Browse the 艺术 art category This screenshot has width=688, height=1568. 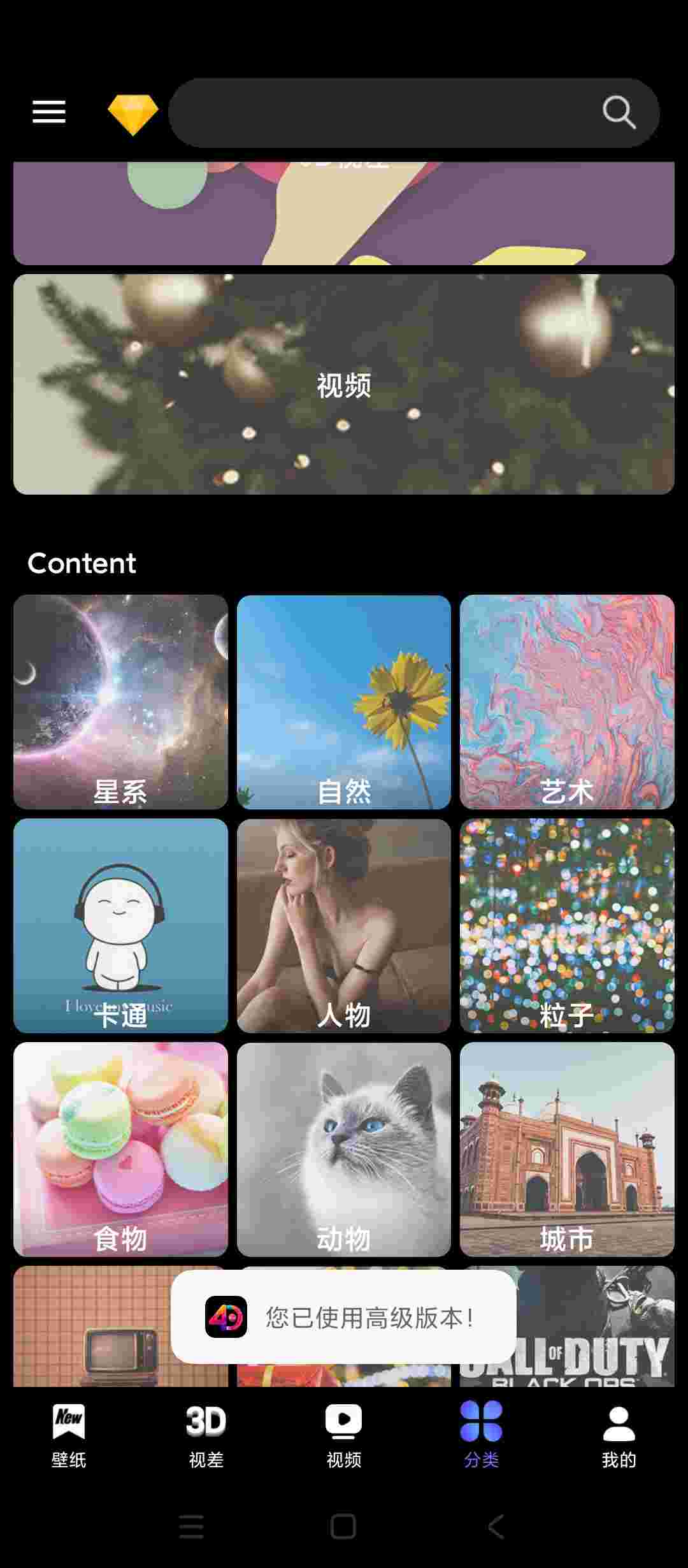pos(567,702)
